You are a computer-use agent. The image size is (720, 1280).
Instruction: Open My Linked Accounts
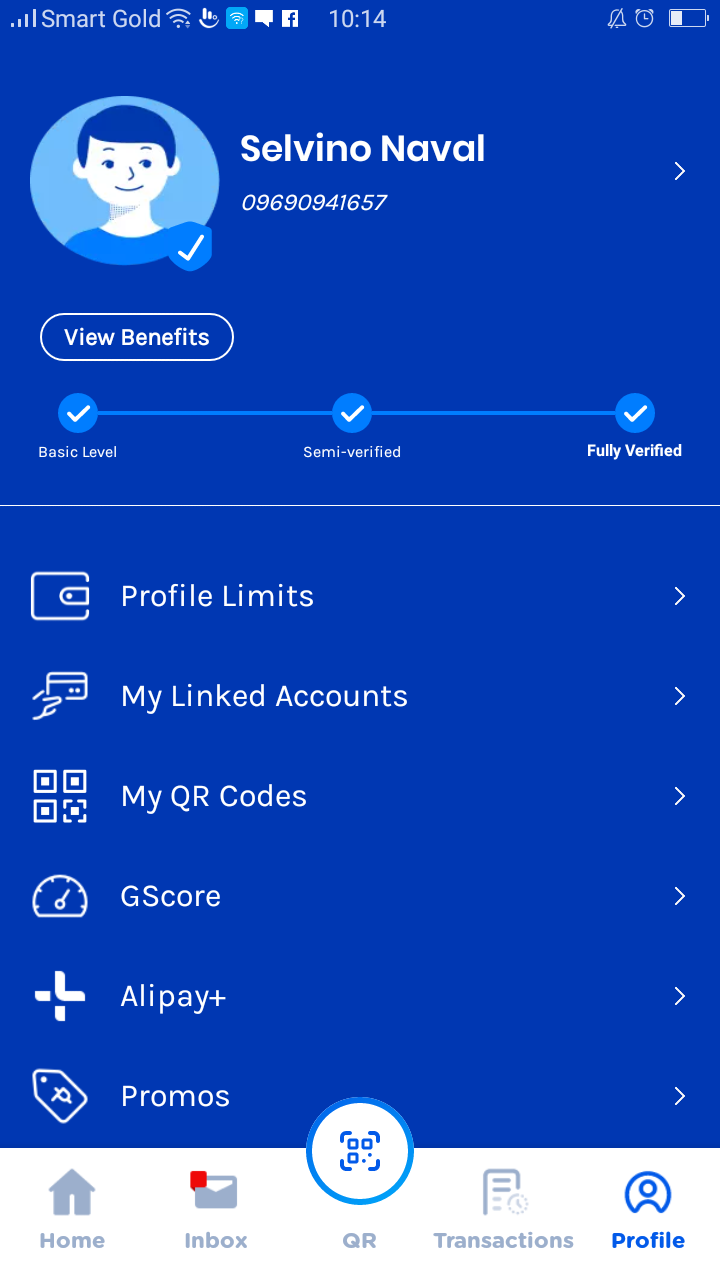tap(360, 696)
